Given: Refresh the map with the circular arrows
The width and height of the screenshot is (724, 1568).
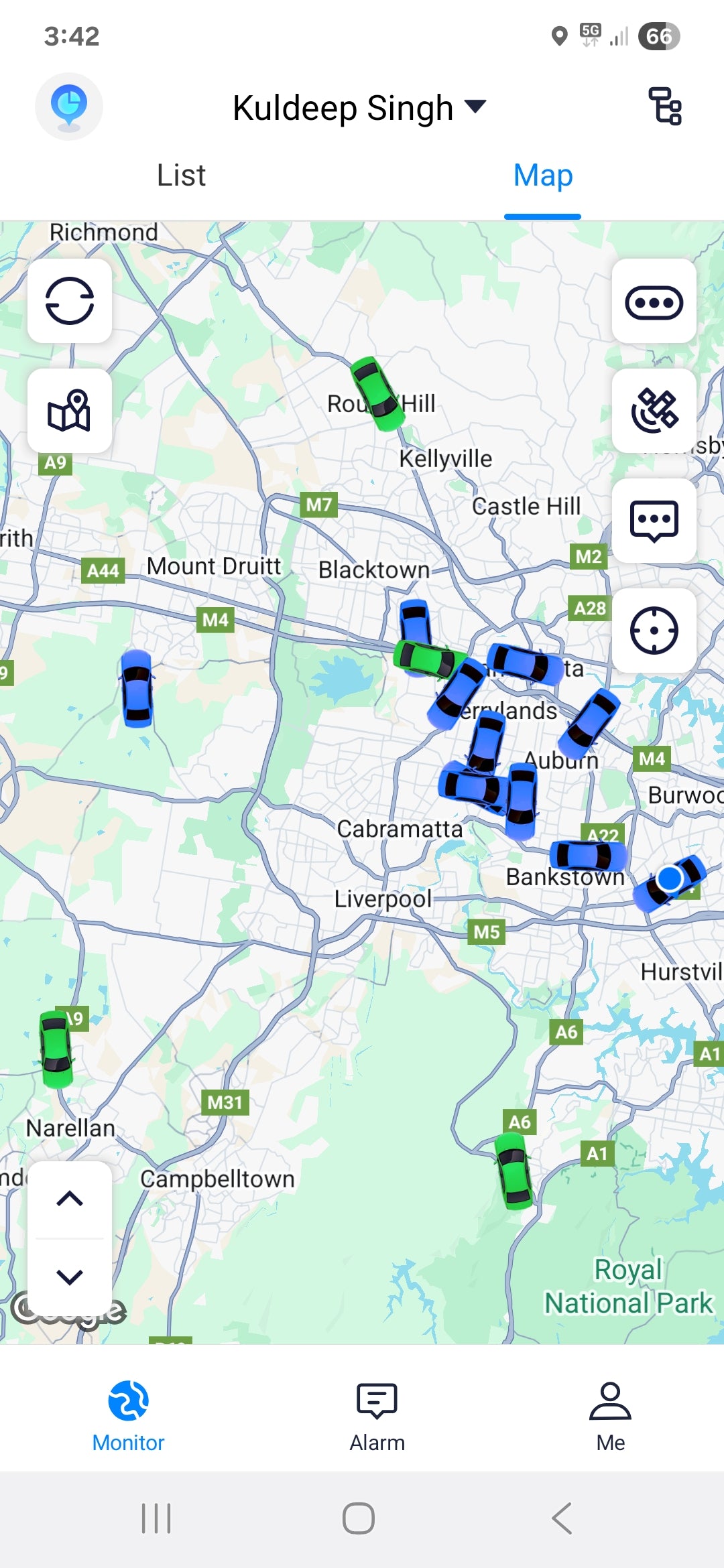Looking at the screenshot, I should [x=70, y=301].
